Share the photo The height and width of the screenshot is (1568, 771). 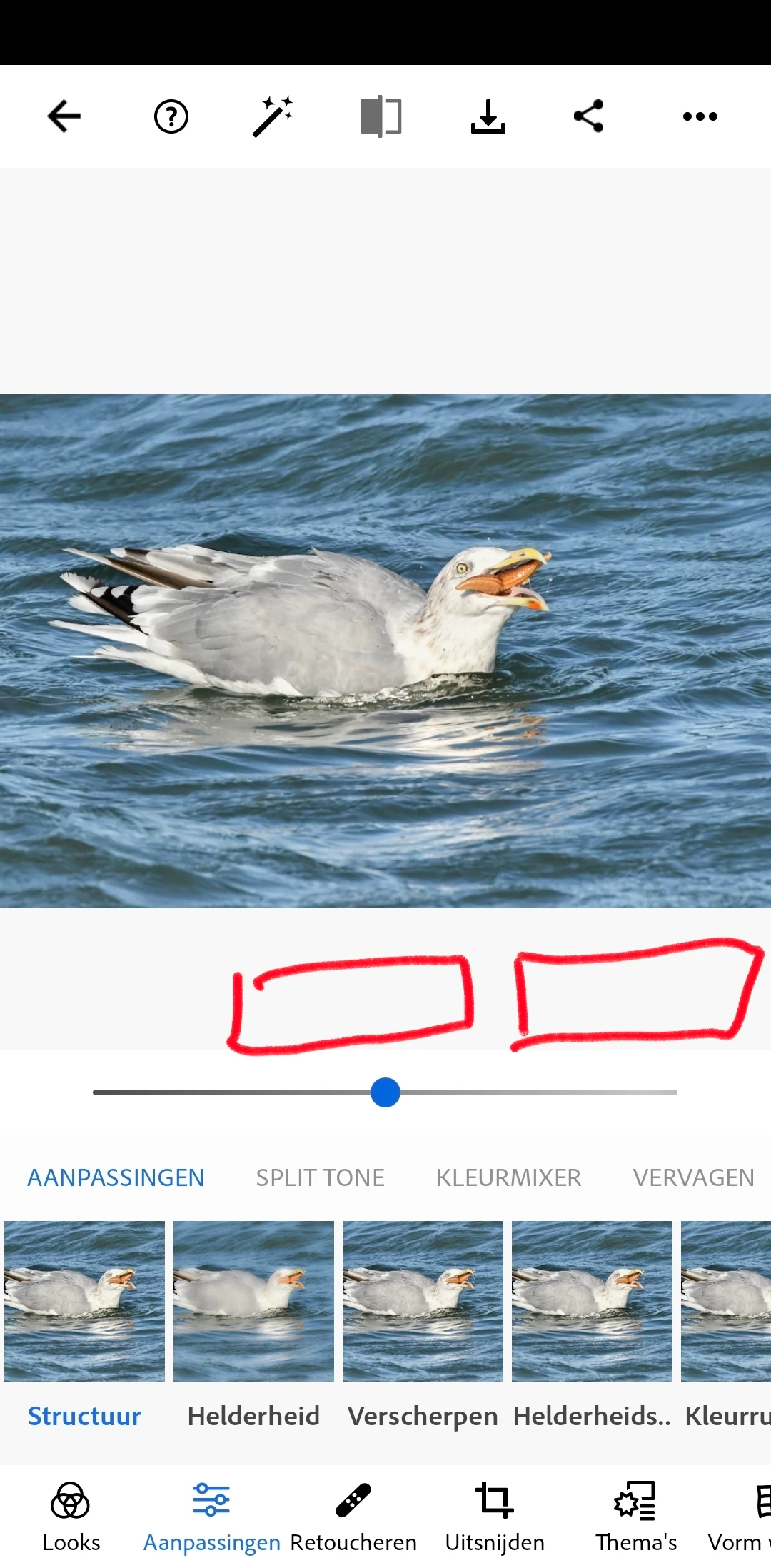tap(589, 116)
